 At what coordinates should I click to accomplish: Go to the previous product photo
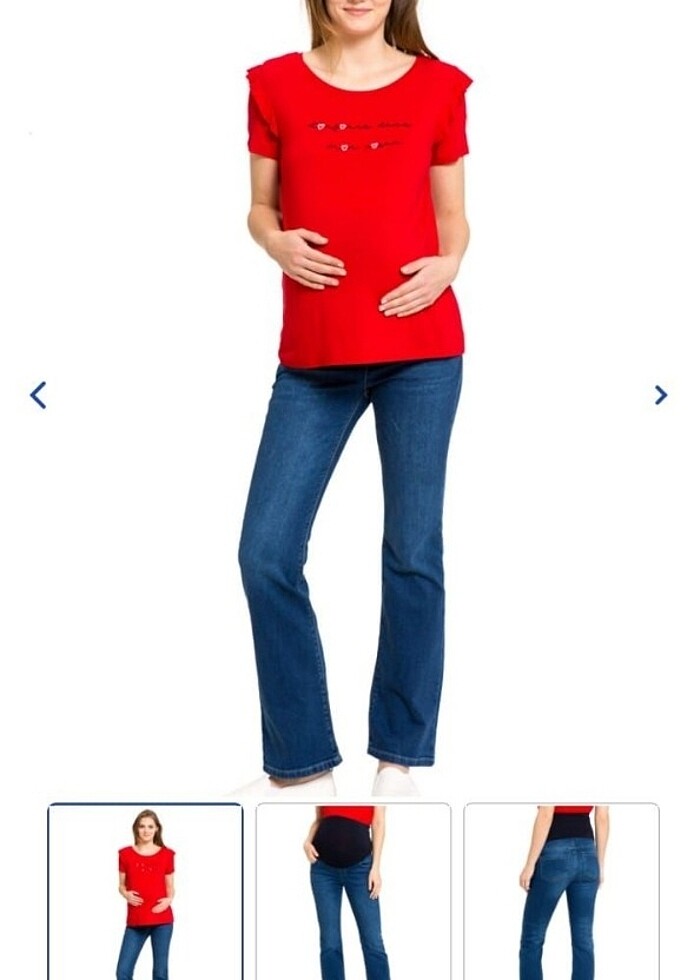[x=38, y=396]
